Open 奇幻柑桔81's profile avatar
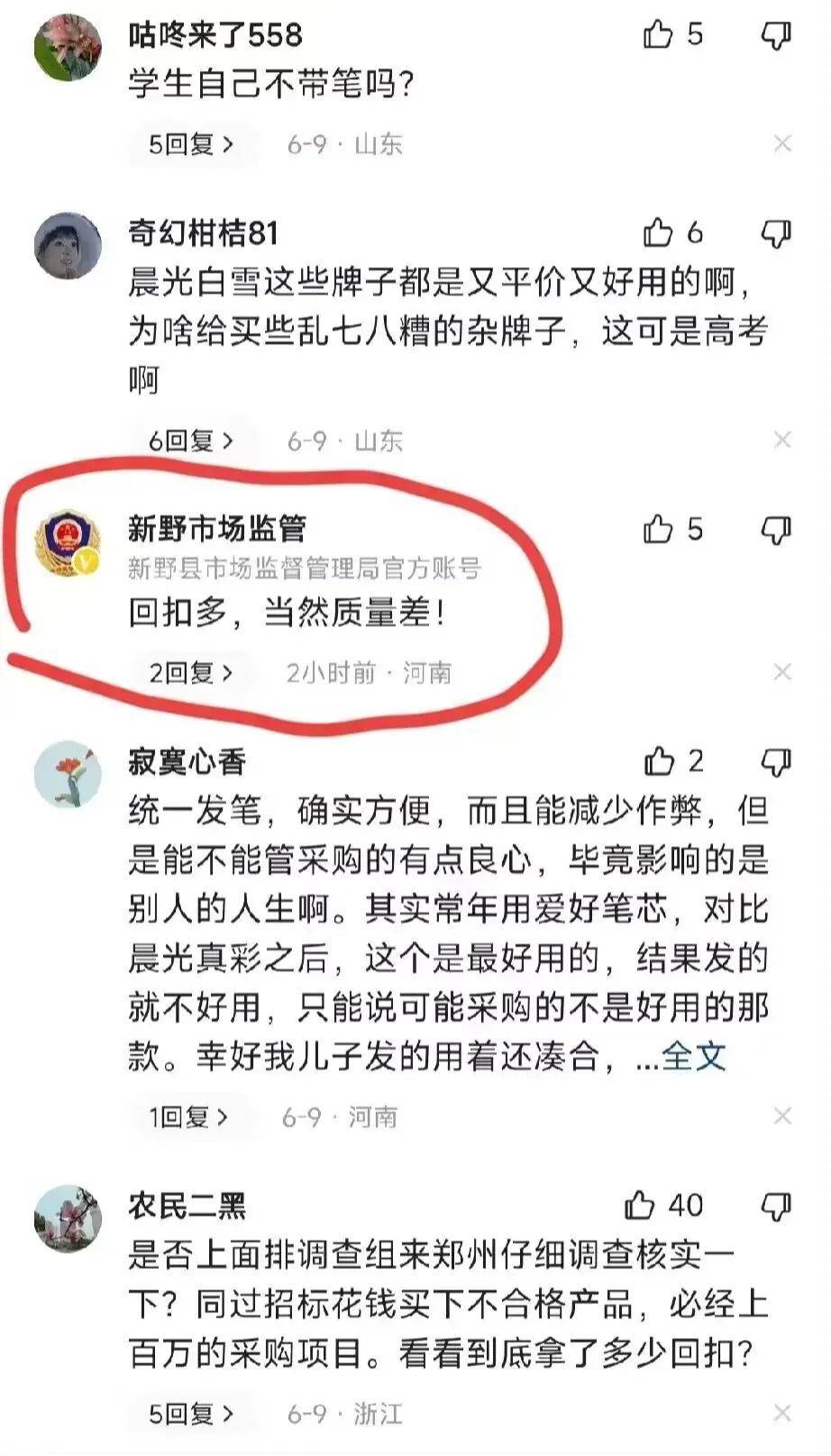The width and height of the screenshot is (831, 1456). point(68,245)
